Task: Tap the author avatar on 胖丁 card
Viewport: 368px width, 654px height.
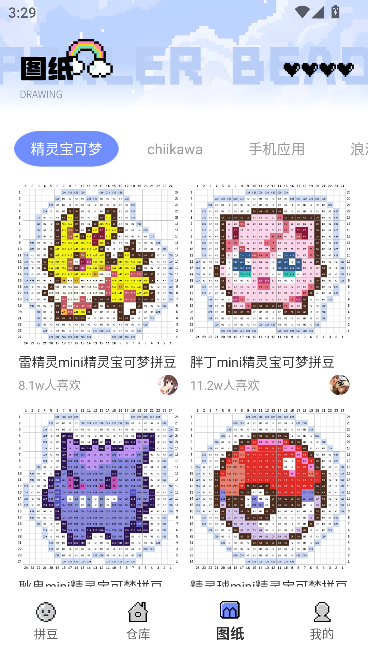Action: pyautogui.click(x=340, y=385)
